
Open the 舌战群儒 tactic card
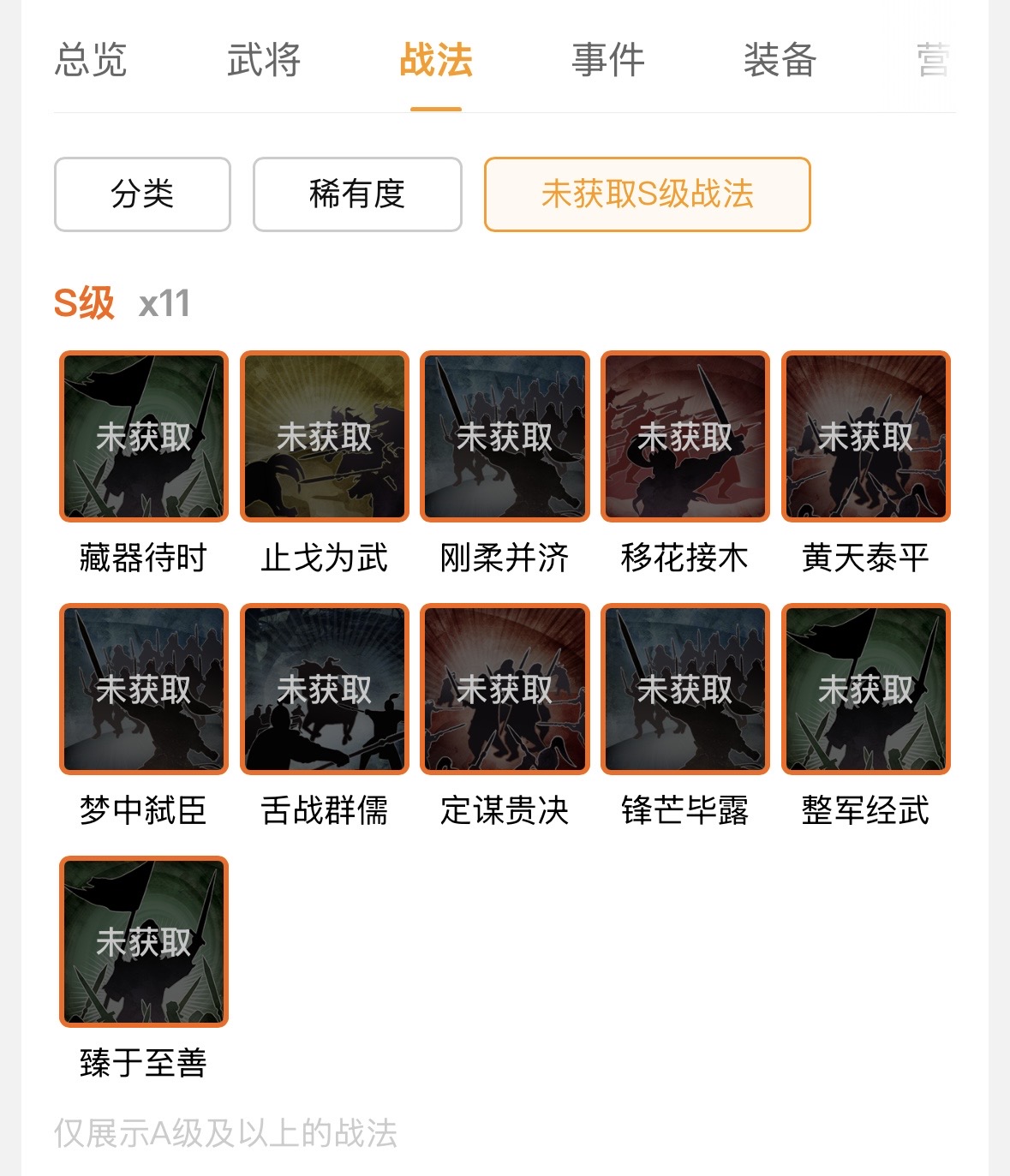pos(325,689)
